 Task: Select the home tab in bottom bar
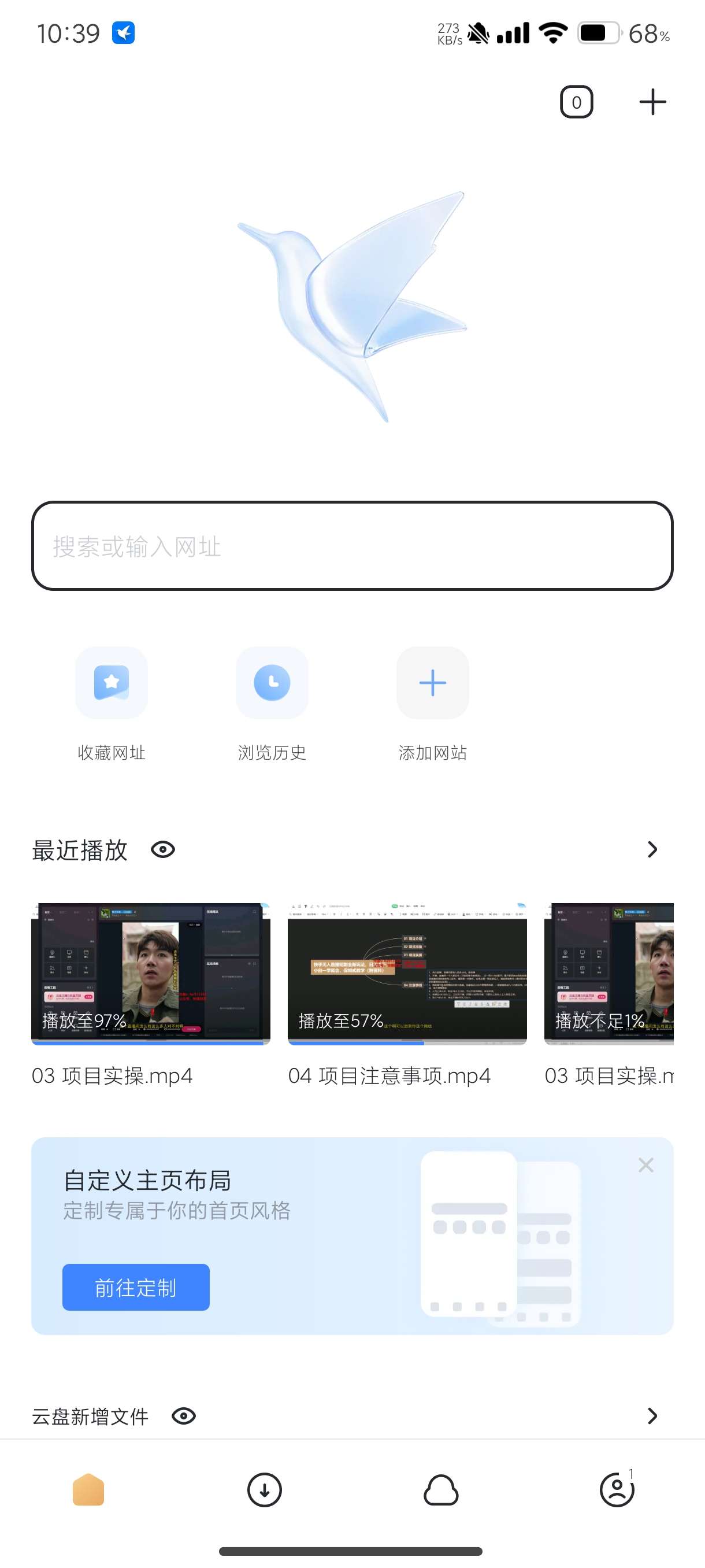tap(88, 1489)
